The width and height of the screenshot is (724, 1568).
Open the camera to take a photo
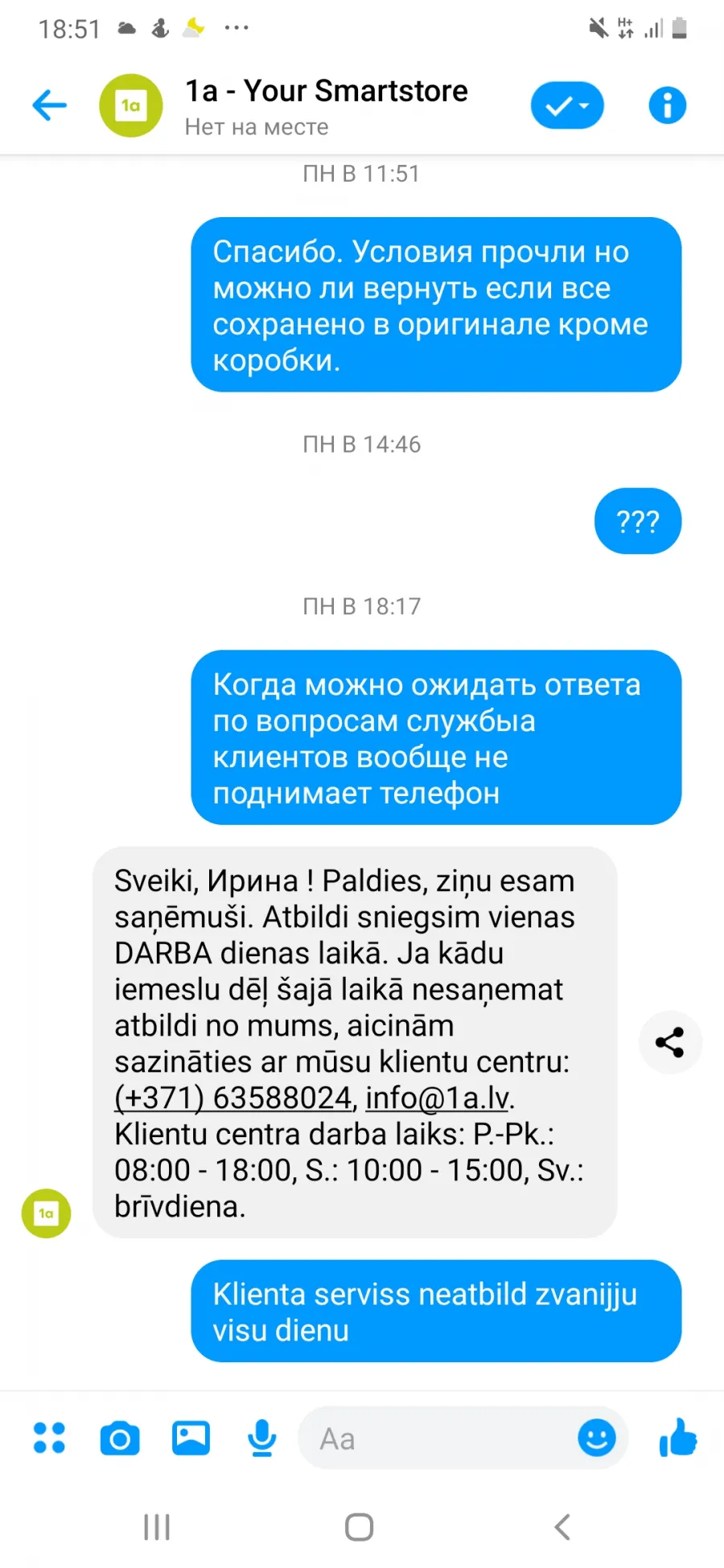(x=120, y=1438)
